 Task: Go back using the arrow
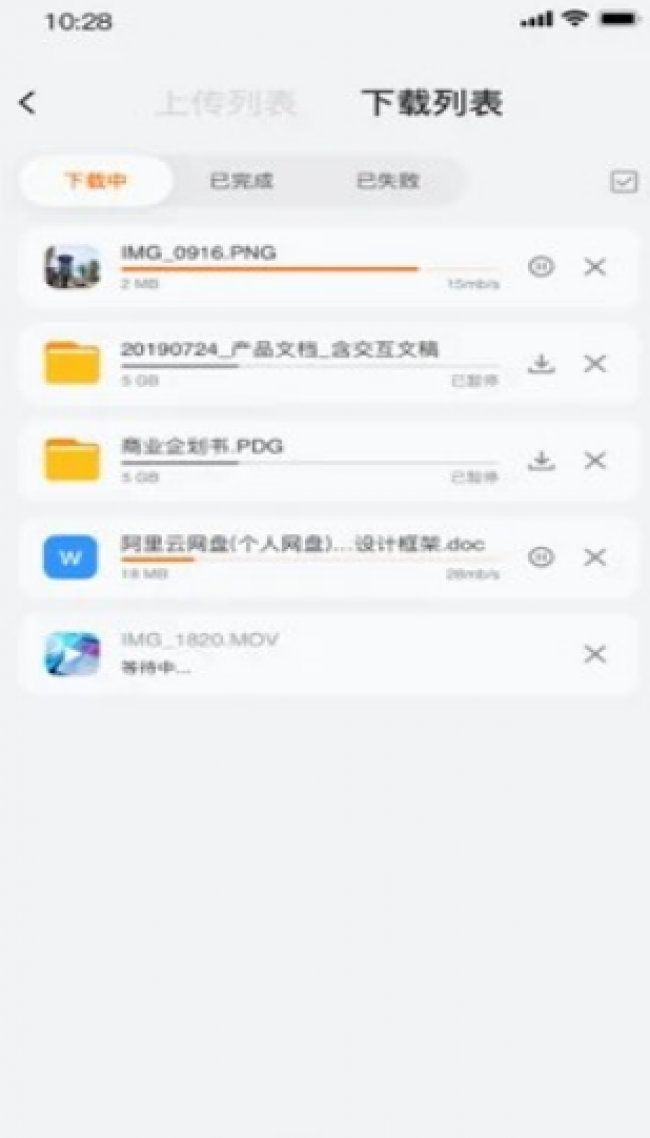coord(28,102)
